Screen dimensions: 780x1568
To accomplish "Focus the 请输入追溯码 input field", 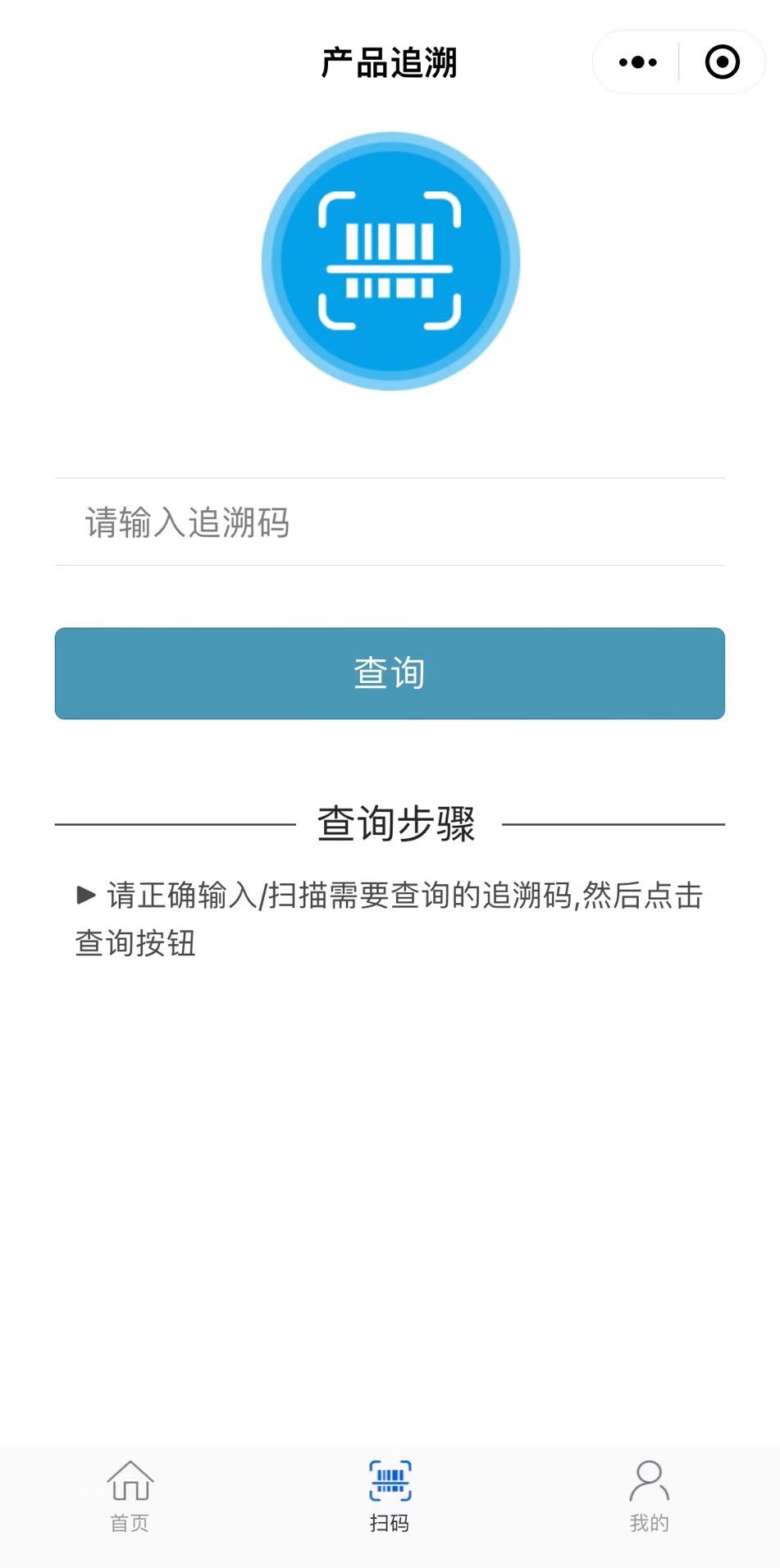I will [390, 522].
